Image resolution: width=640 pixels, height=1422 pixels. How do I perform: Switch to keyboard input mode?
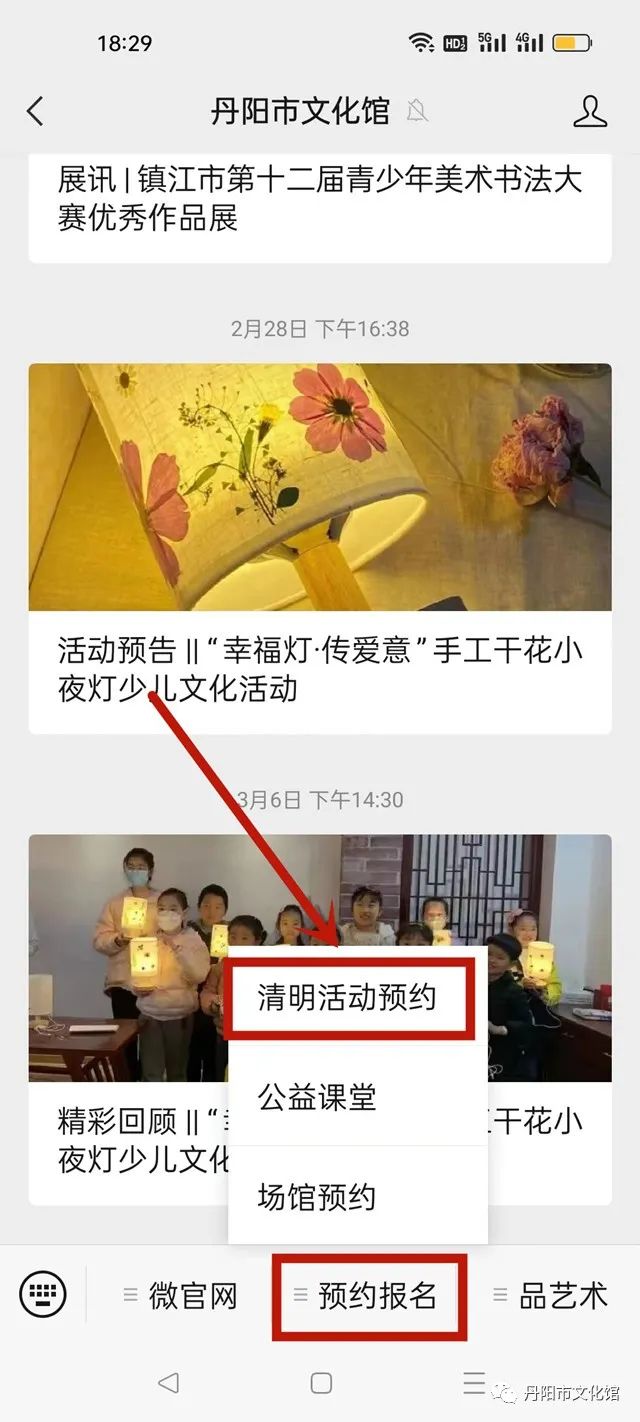click(x=43, y=1296)
